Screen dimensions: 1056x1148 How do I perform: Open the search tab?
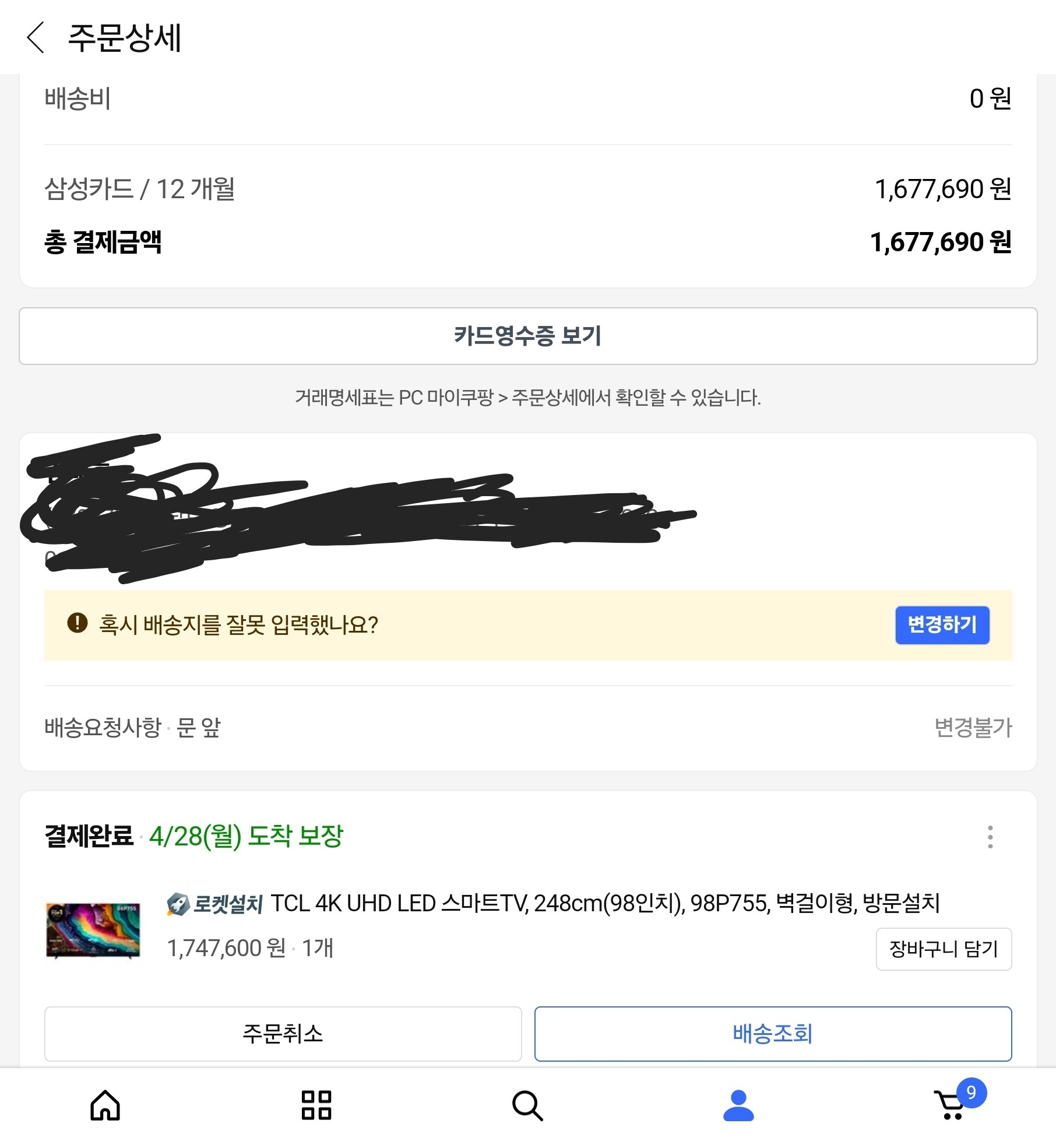click(527, 1105)
